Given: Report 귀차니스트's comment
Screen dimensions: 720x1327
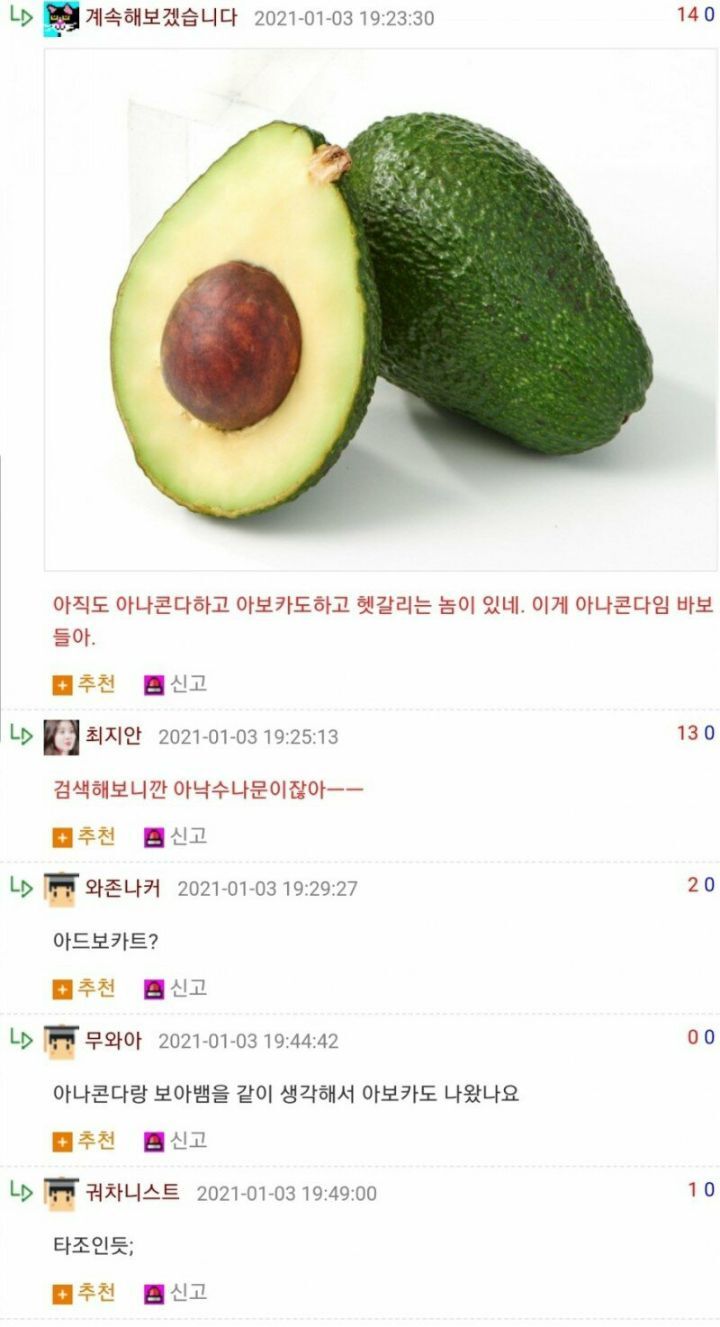Looking at the screenshot, I should point(176,1292).
